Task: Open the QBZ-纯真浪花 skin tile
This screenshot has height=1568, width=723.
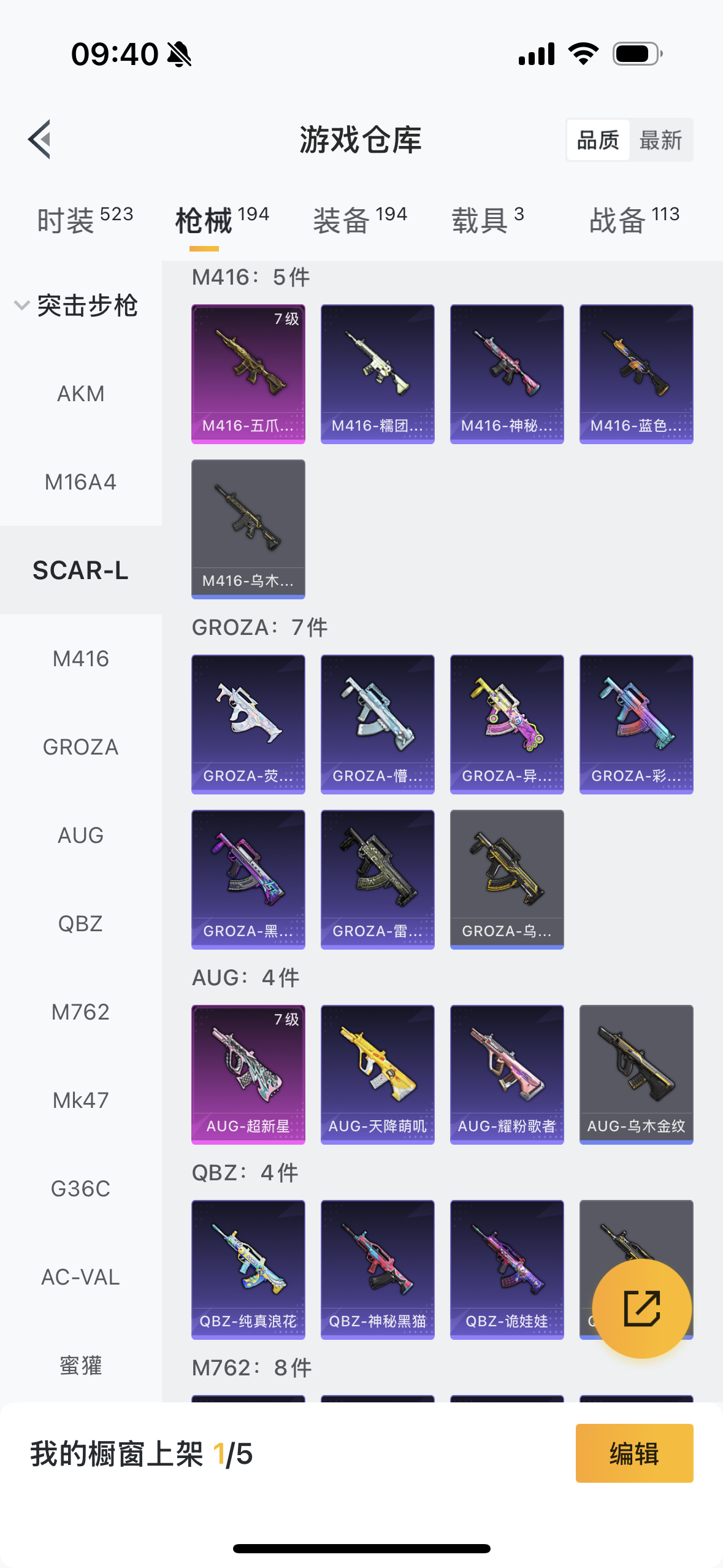Action: [248, 1270]
